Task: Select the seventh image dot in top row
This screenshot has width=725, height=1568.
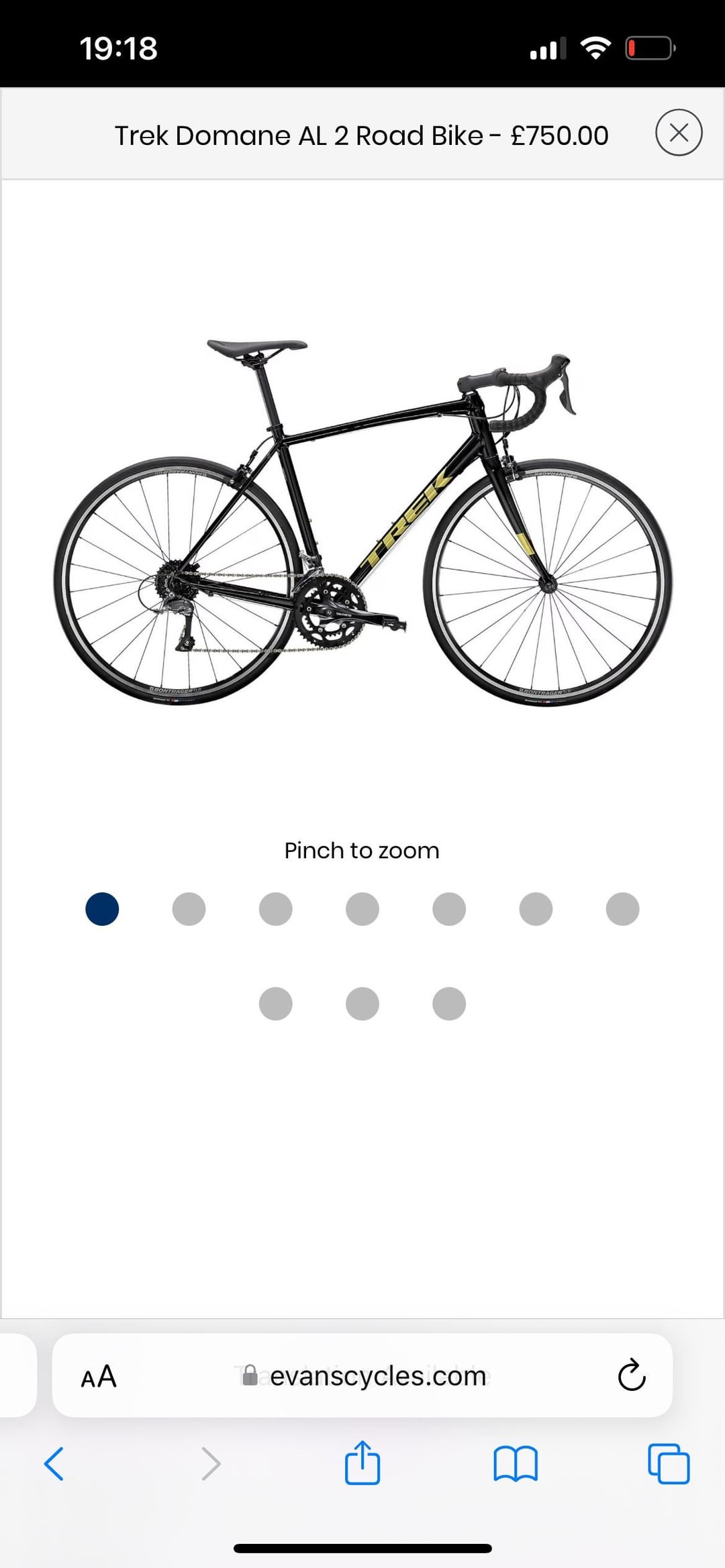Action: pyautogui.click(x=622, y=909)
